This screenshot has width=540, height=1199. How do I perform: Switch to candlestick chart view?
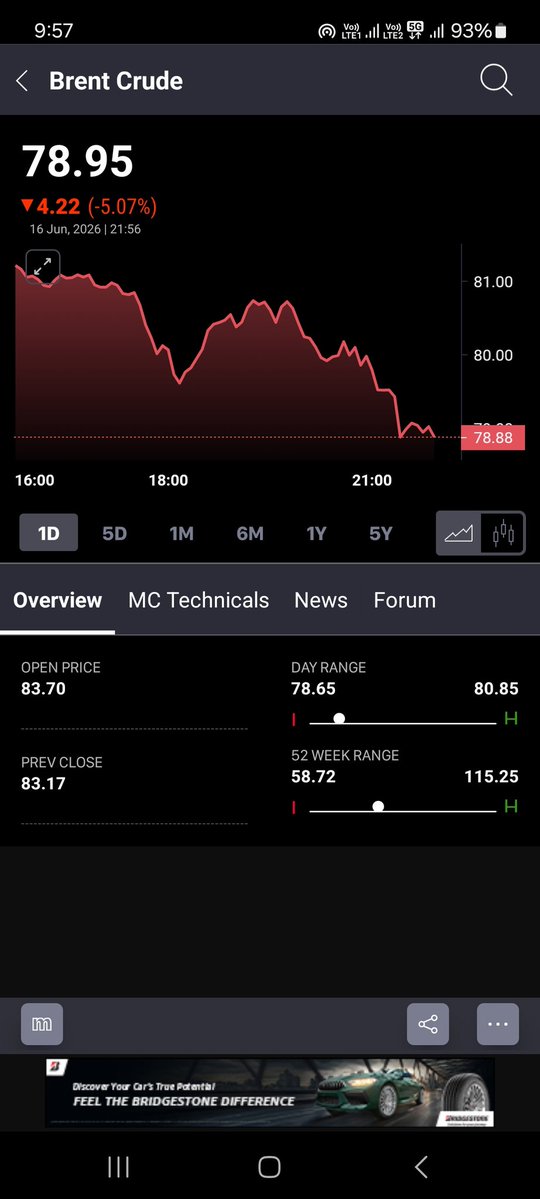pyautogui.click(x=503, y=533)
